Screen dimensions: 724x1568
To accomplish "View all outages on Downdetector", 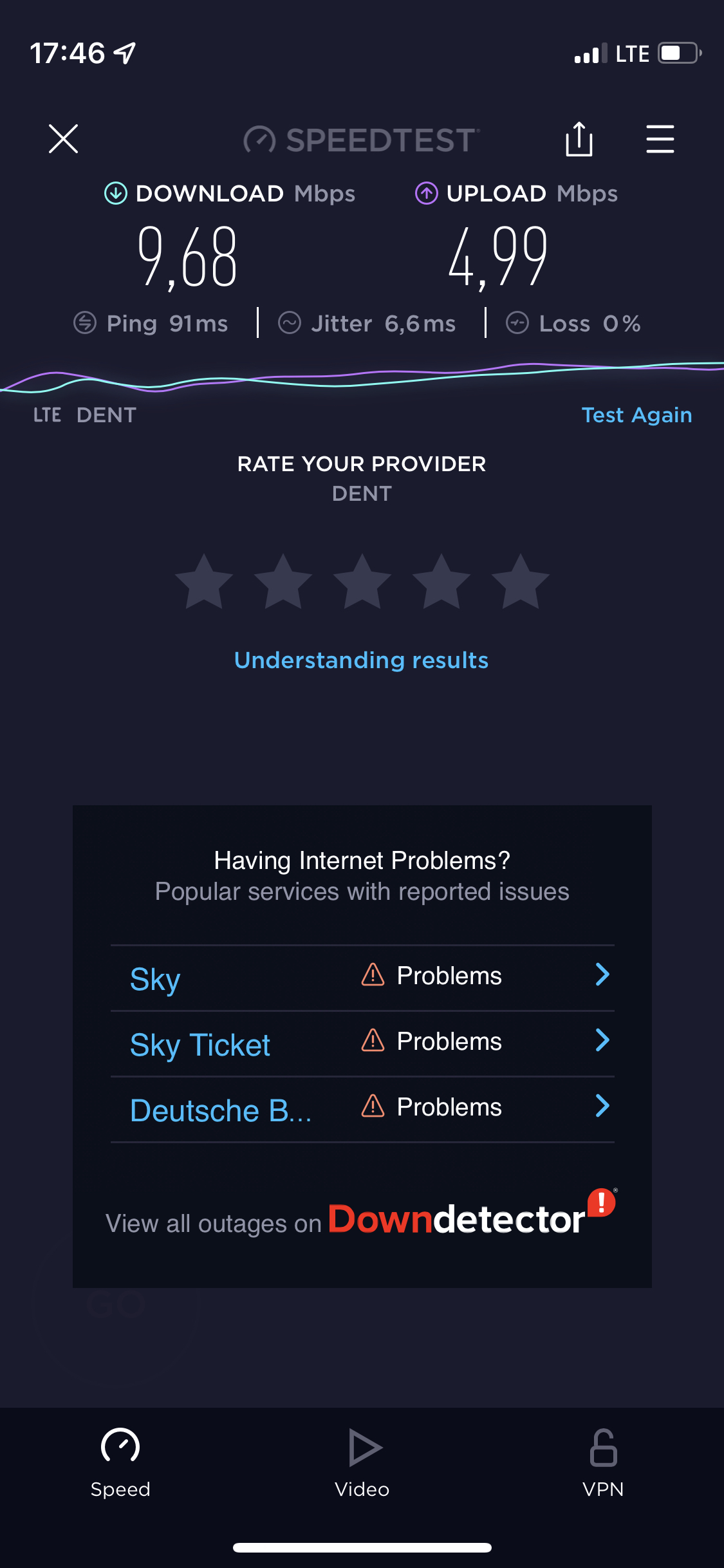I will tap(362, 1218).
